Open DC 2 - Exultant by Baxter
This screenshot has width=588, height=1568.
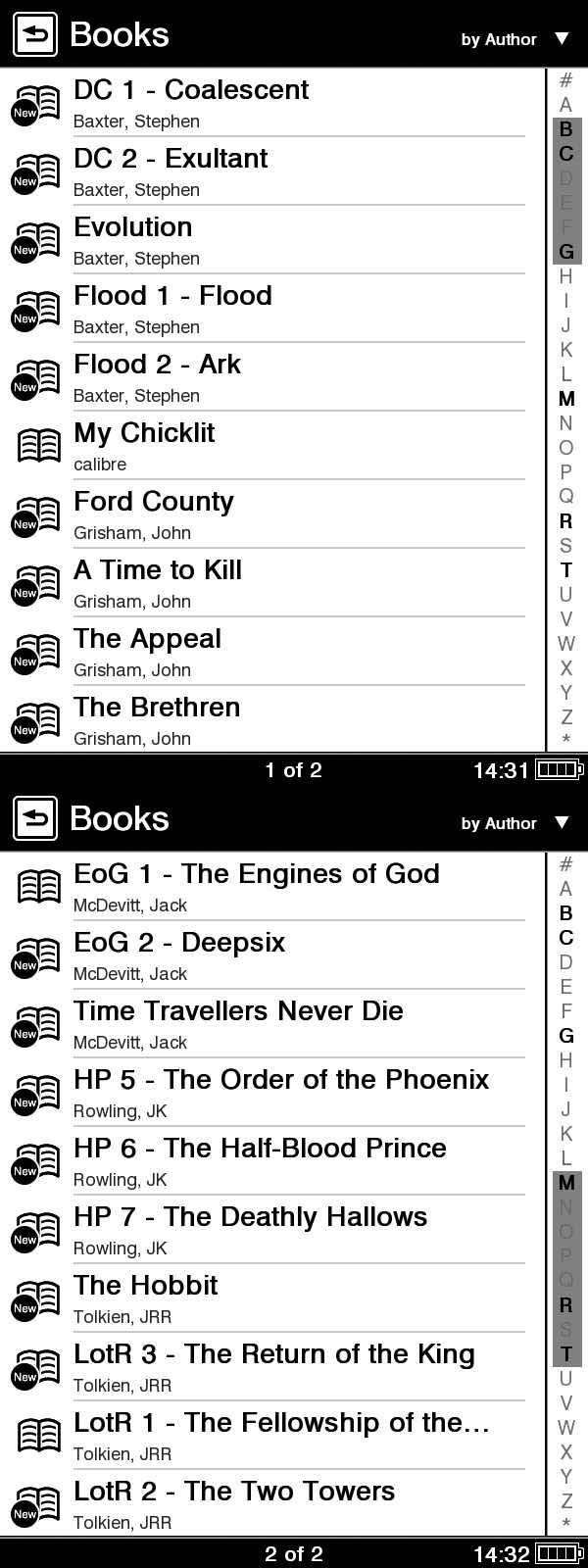pyautogui.click(x=171, y=159)
